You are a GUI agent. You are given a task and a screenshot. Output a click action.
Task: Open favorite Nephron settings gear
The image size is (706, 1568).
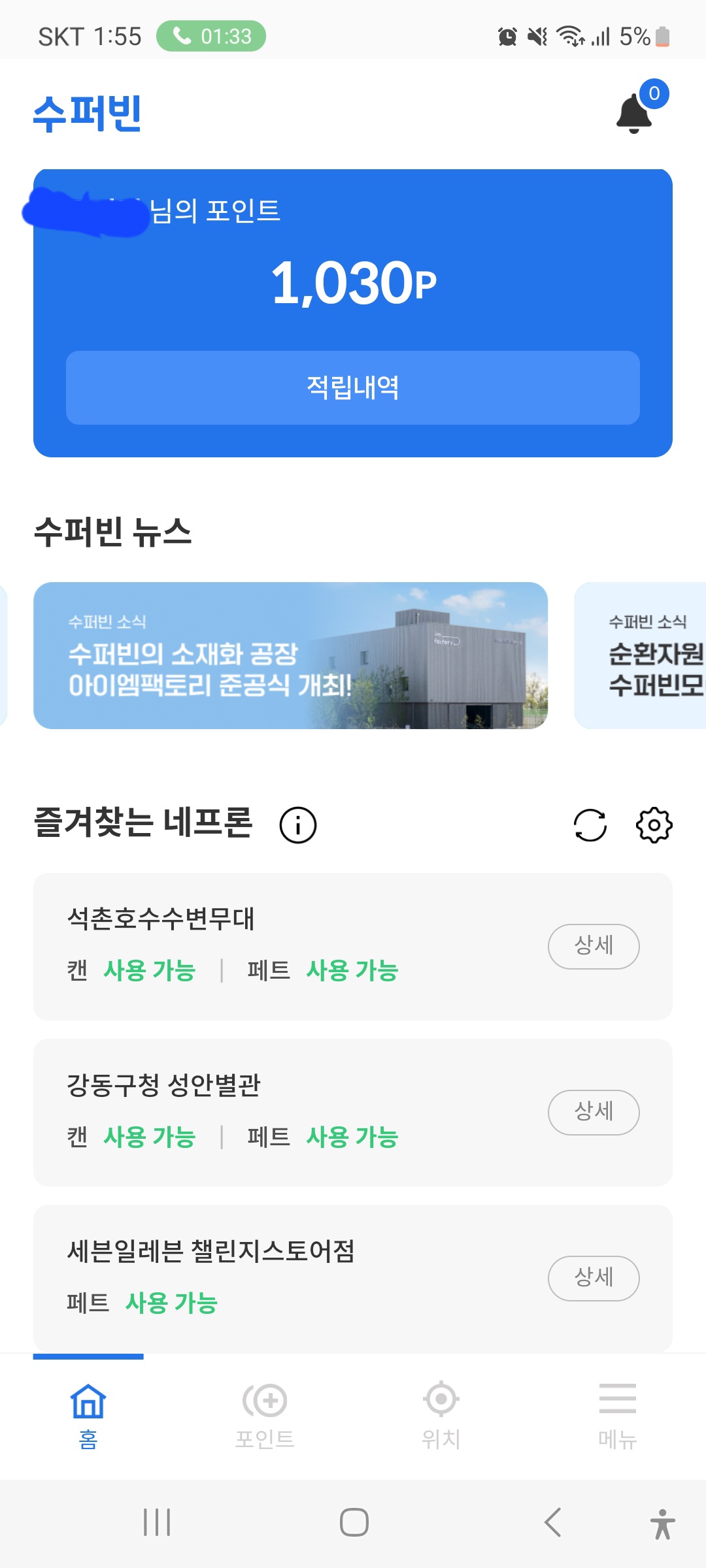[654, 825]
